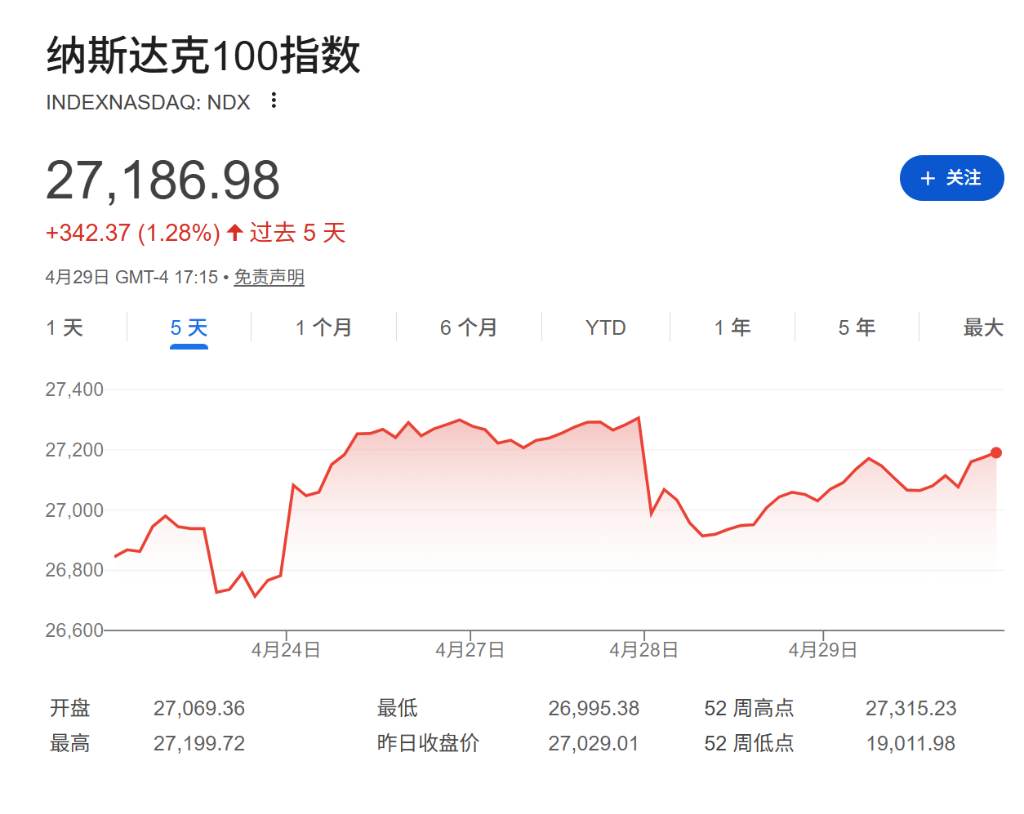
Task: Open the 免责声明 disclaimer link
Action: pyautogui.click(x=269, y=277)
